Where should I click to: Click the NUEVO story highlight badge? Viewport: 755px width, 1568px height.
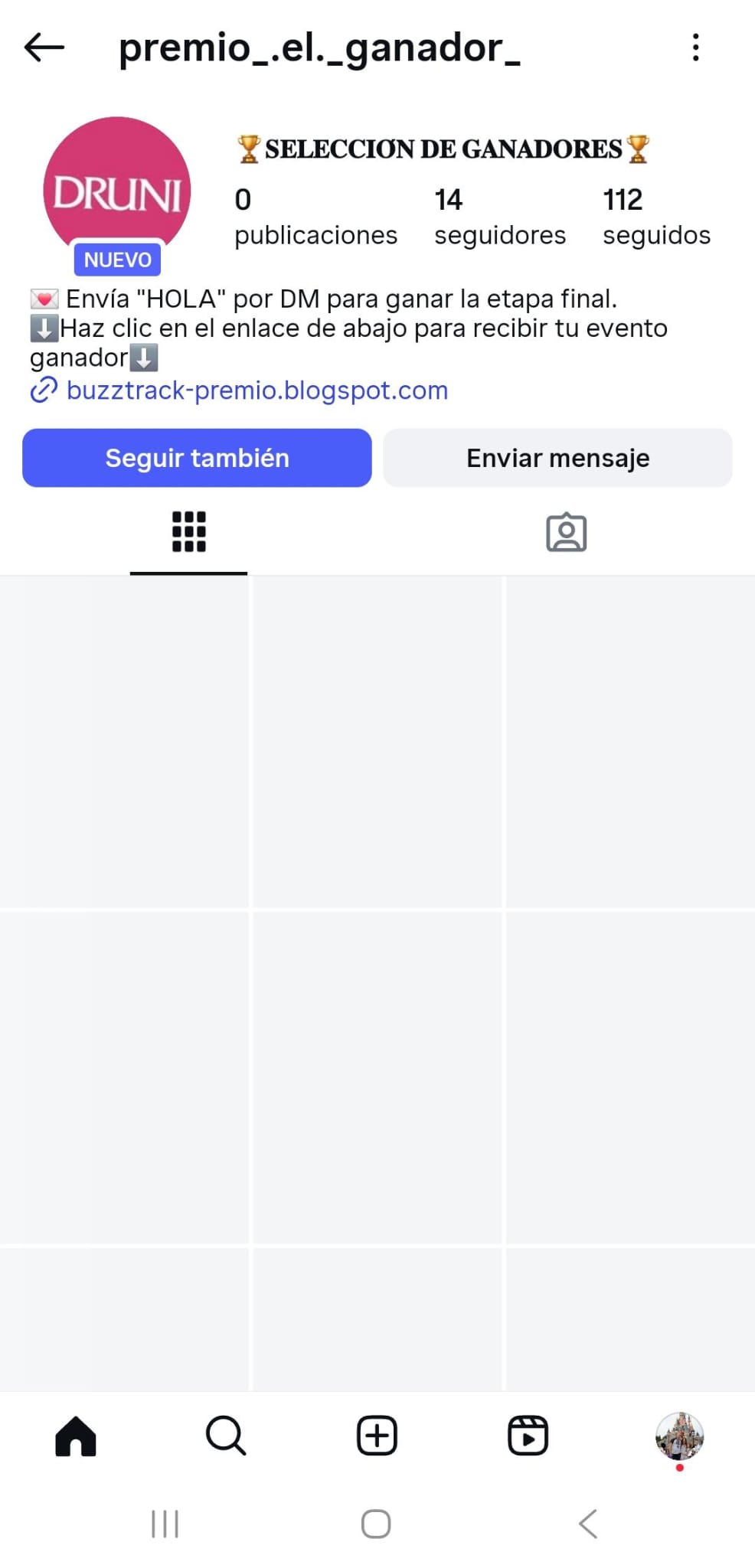coord(116,259)
